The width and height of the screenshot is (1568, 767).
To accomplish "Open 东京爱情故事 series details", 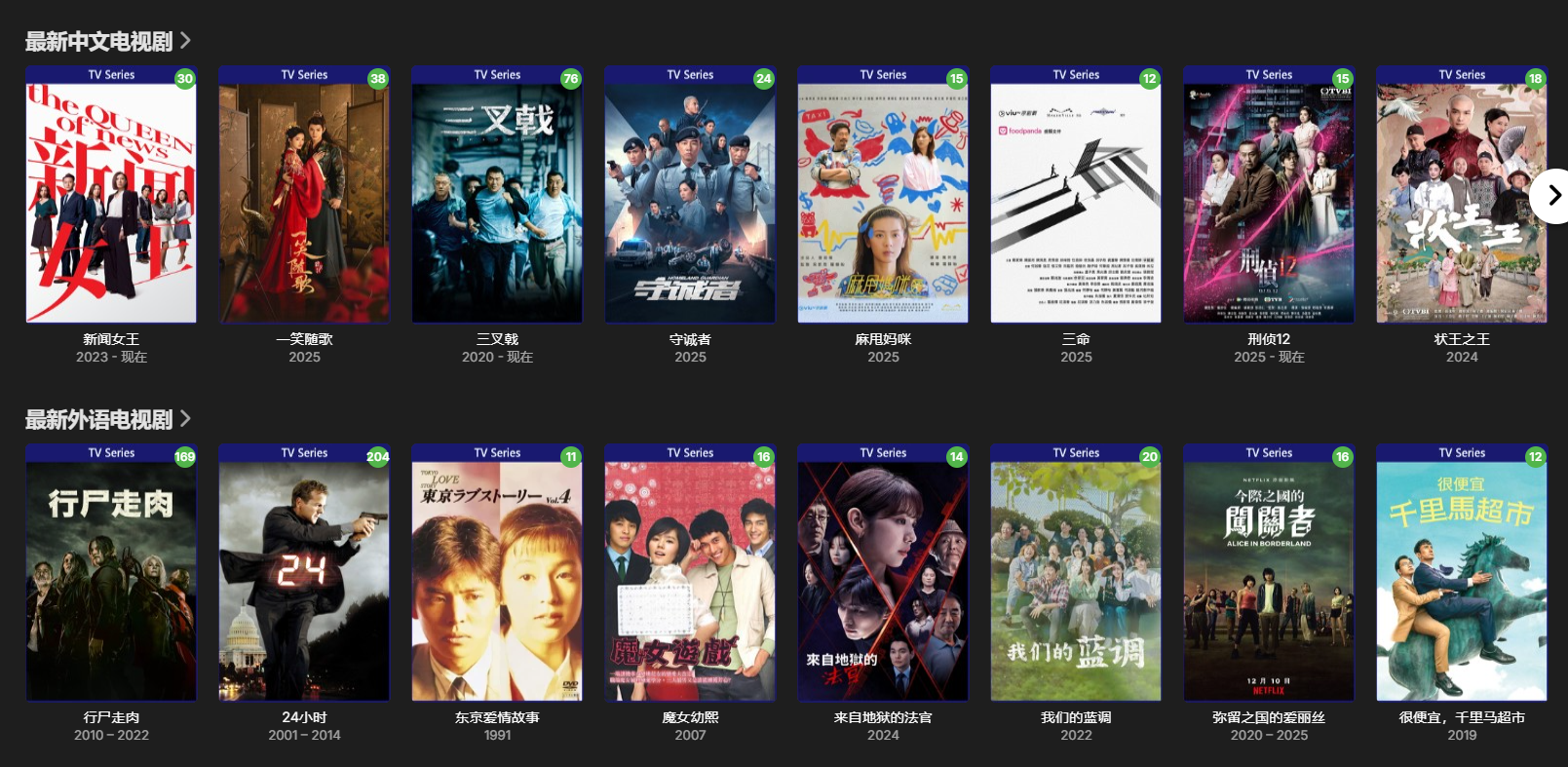I will [x=497, y=581].
